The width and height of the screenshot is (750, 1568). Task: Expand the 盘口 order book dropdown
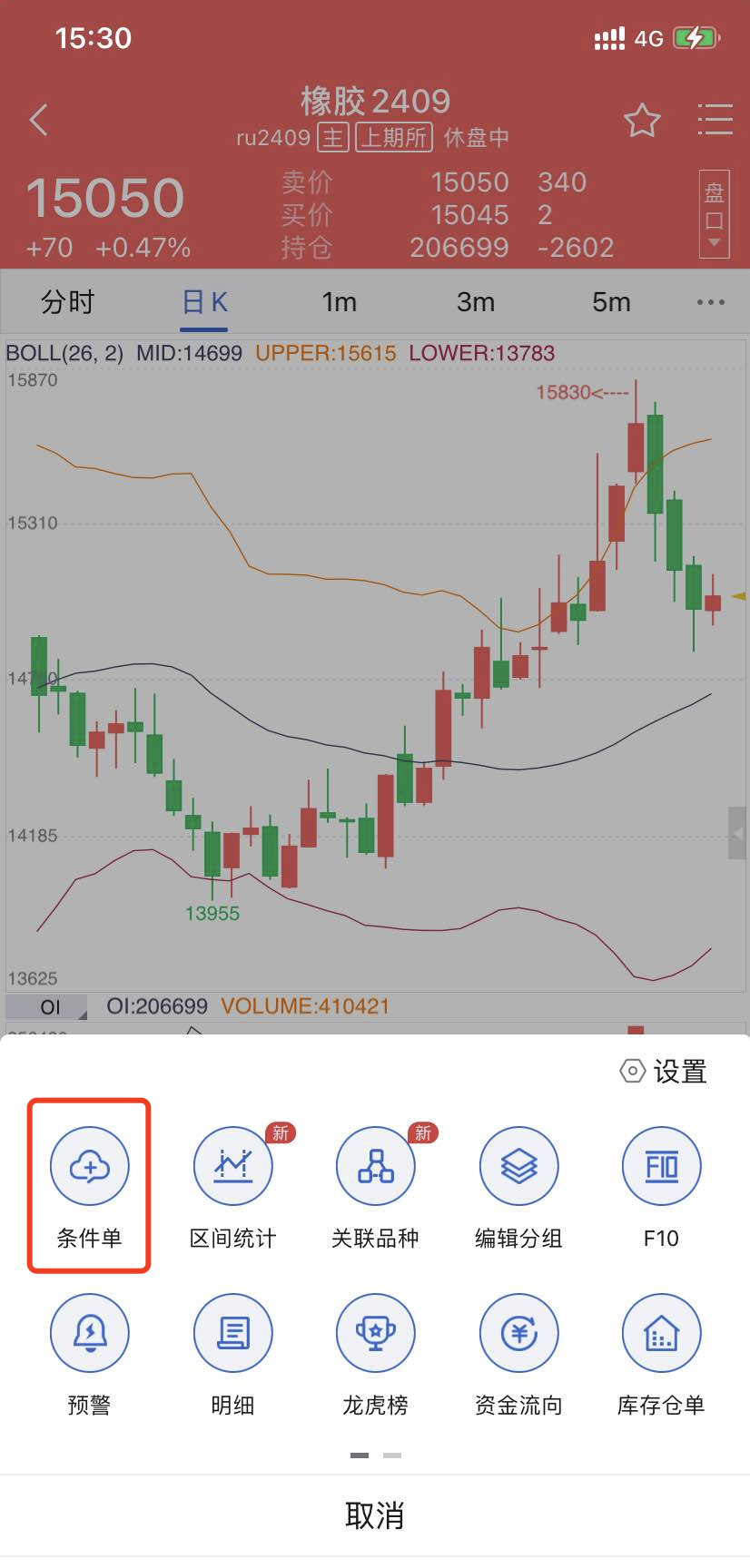pyautogui.click(x=715, y=215)
